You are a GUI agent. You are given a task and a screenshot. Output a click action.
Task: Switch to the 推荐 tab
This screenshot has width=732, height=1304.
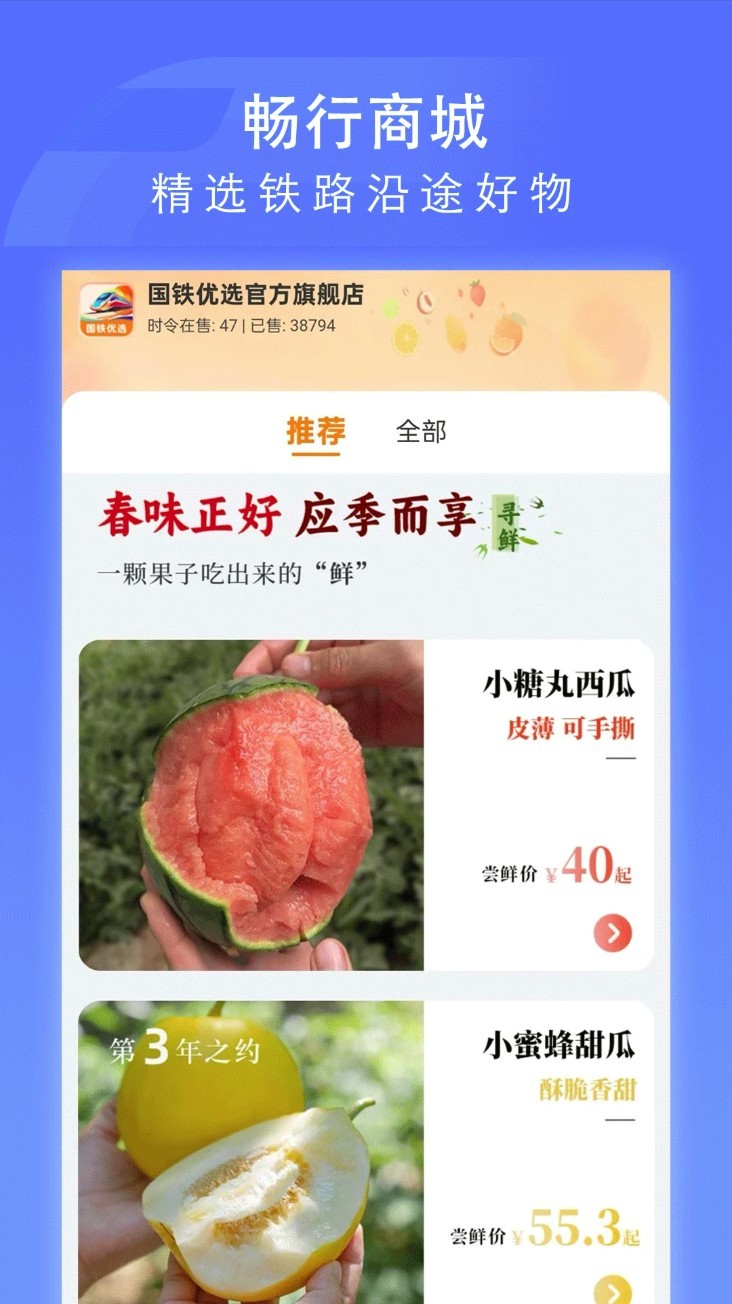click(x=314, y=431)
